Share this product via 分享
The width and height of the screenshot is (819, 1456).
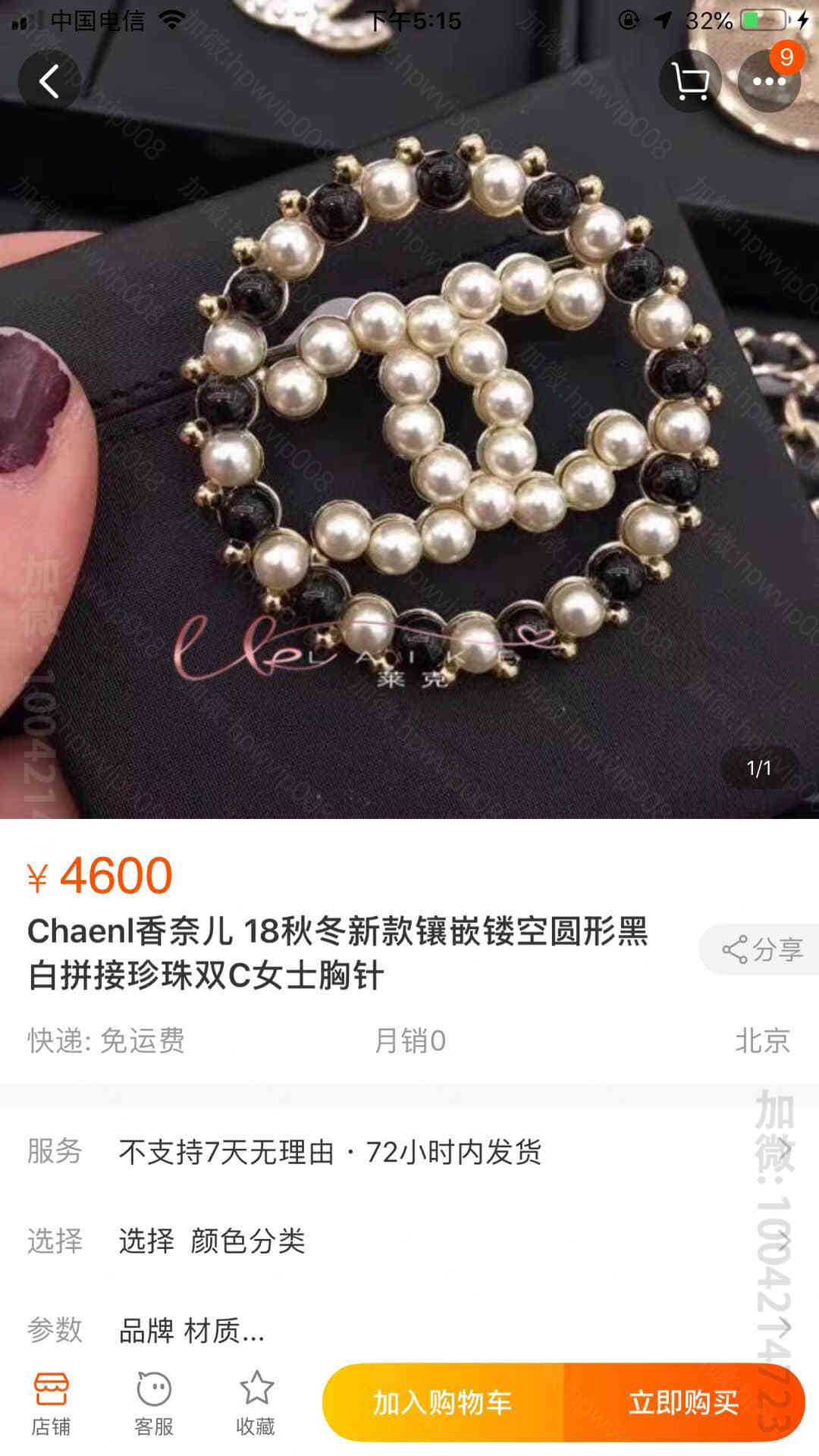pos(760,949)
